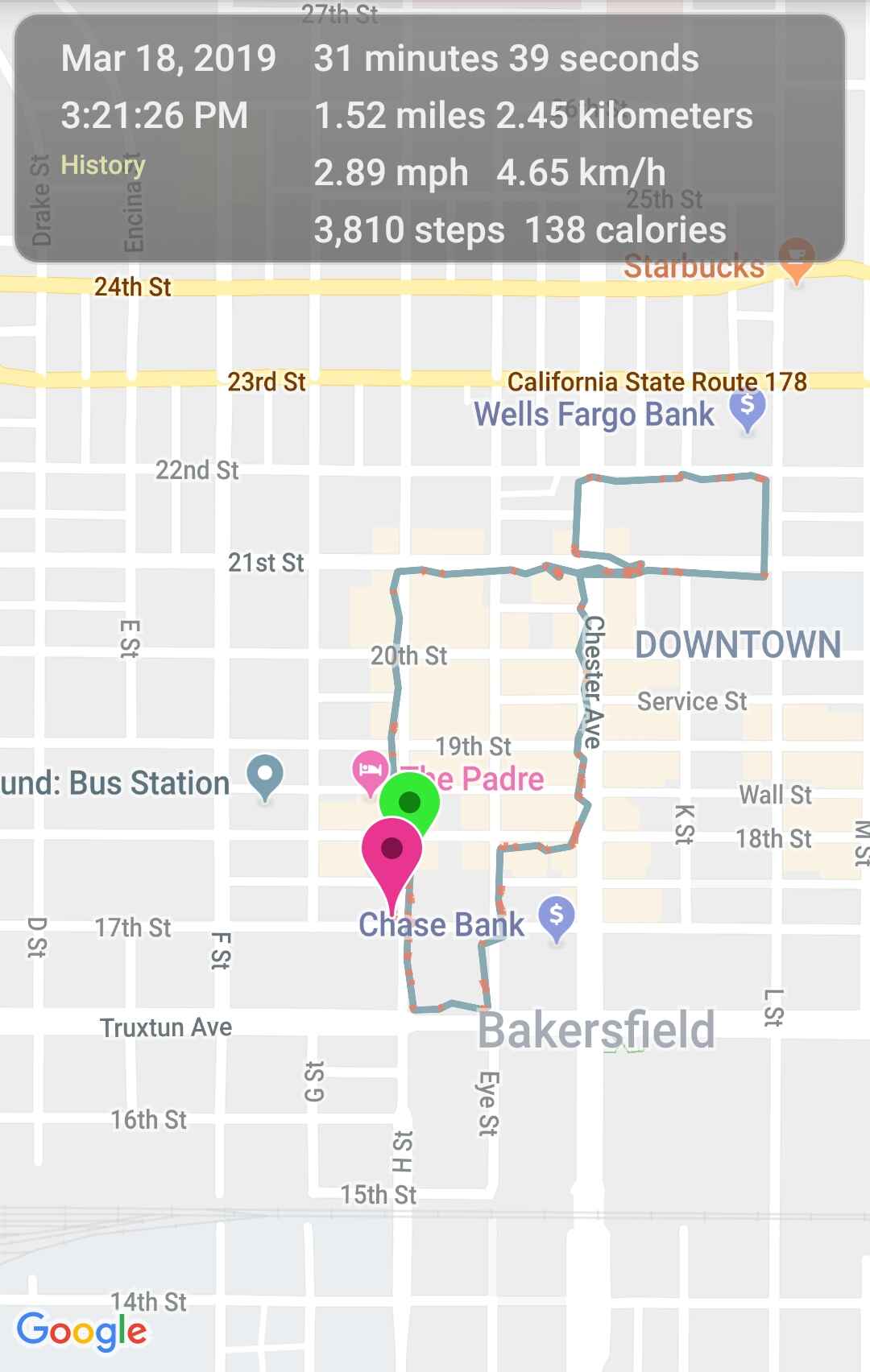870x1372 pixels.
Task: Select the 2.89 mph speed reading
Action: click(391, 171)
